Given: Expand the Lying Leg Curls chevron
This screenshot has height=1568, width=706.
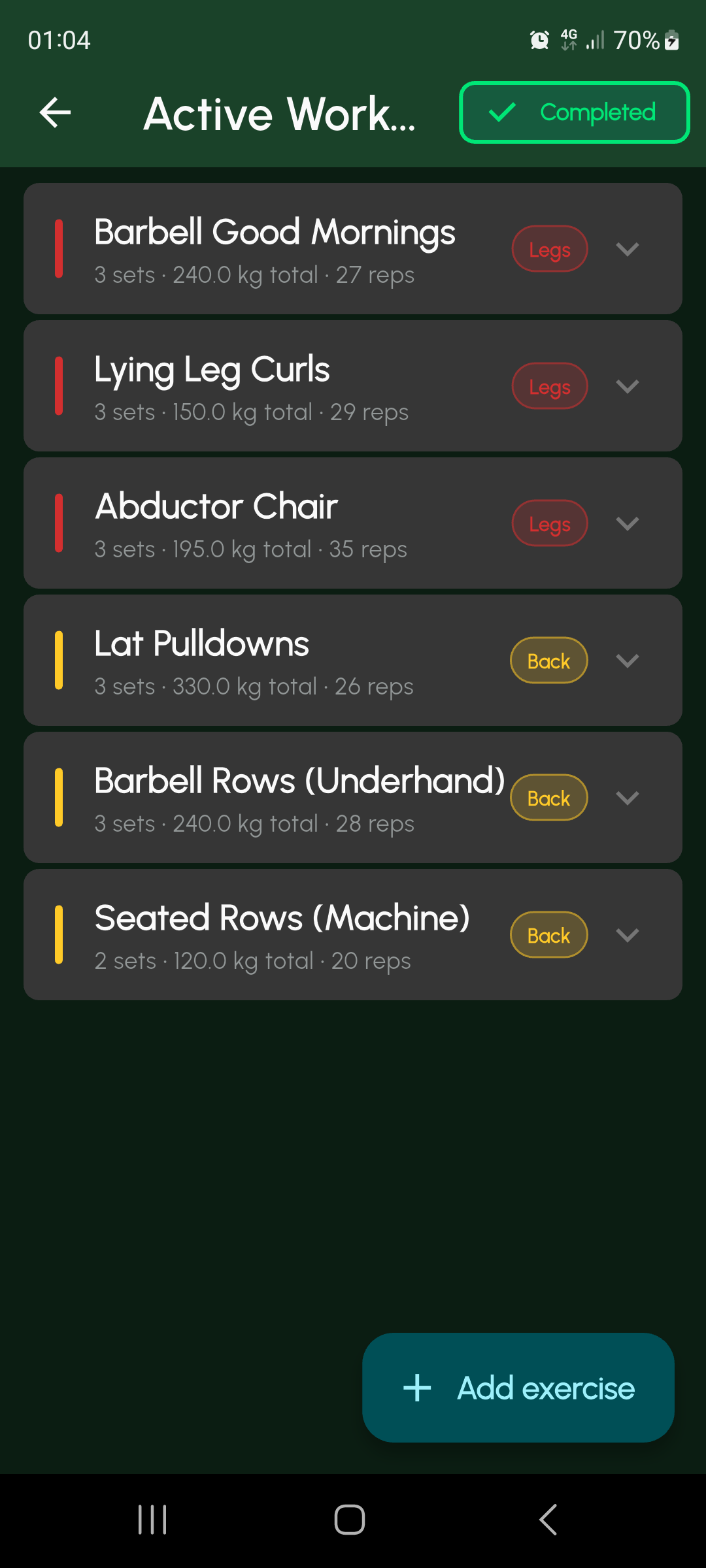Looking at the screenshot, I should tap(627, 386).
